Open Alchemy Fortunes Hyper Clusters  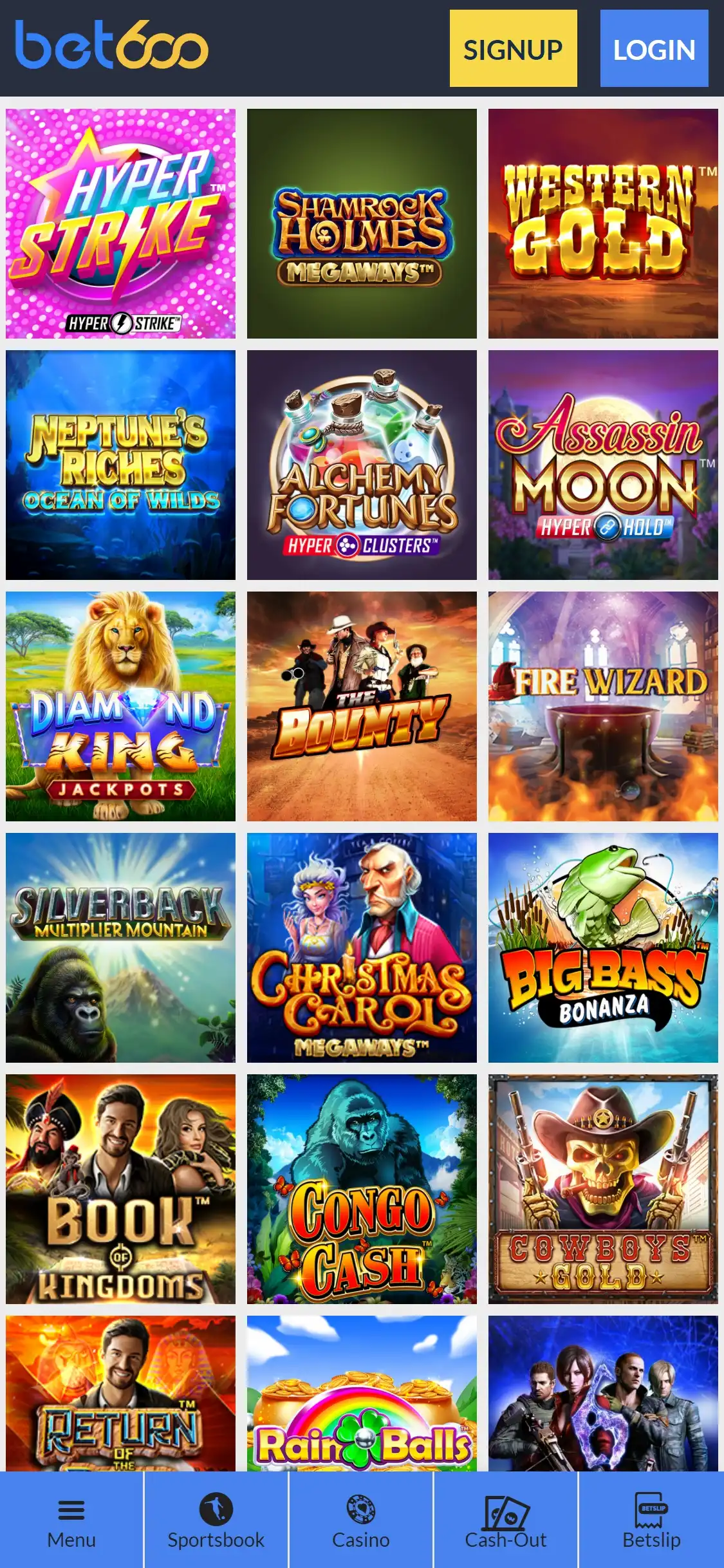[x=362, y=465]
